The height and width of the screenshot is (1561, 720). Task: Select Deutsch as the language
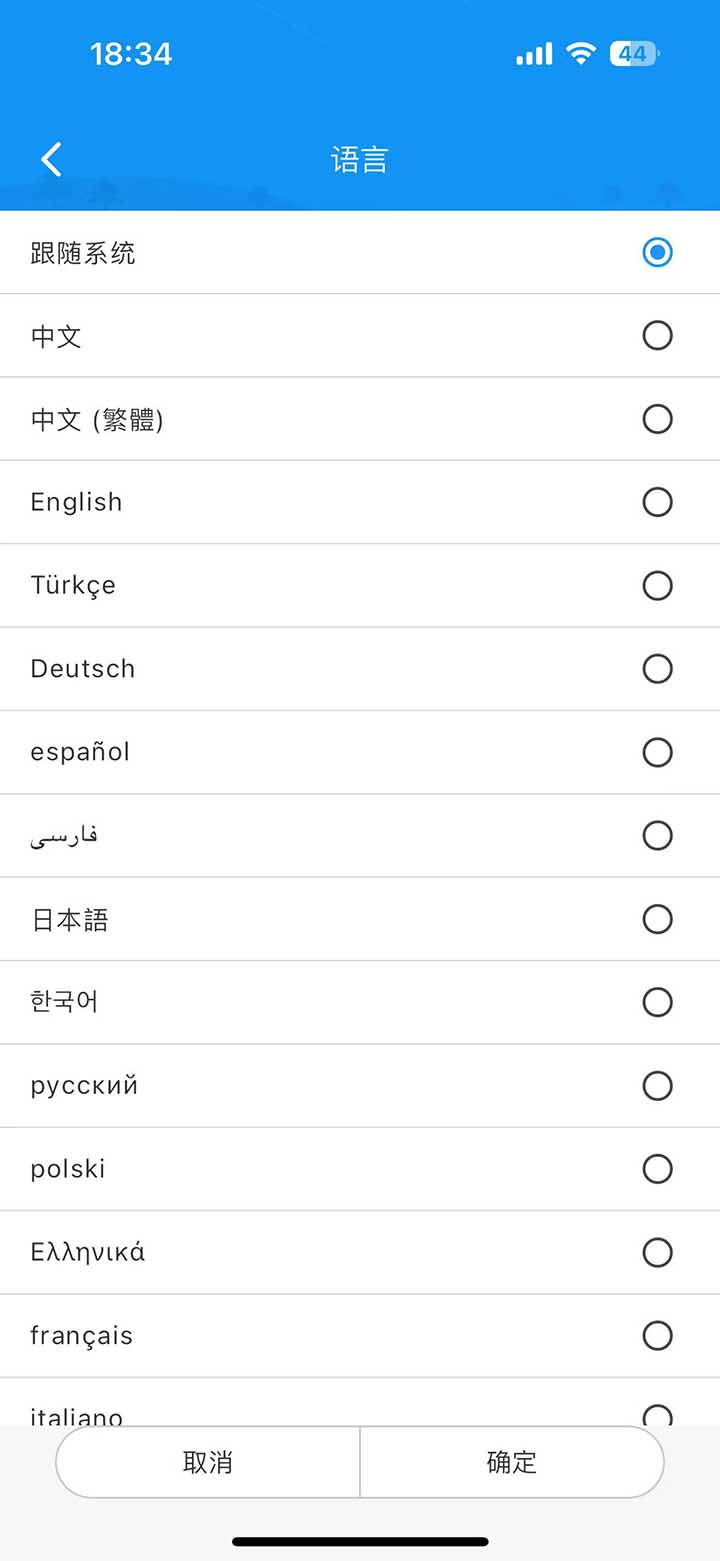tap(657, 669)
